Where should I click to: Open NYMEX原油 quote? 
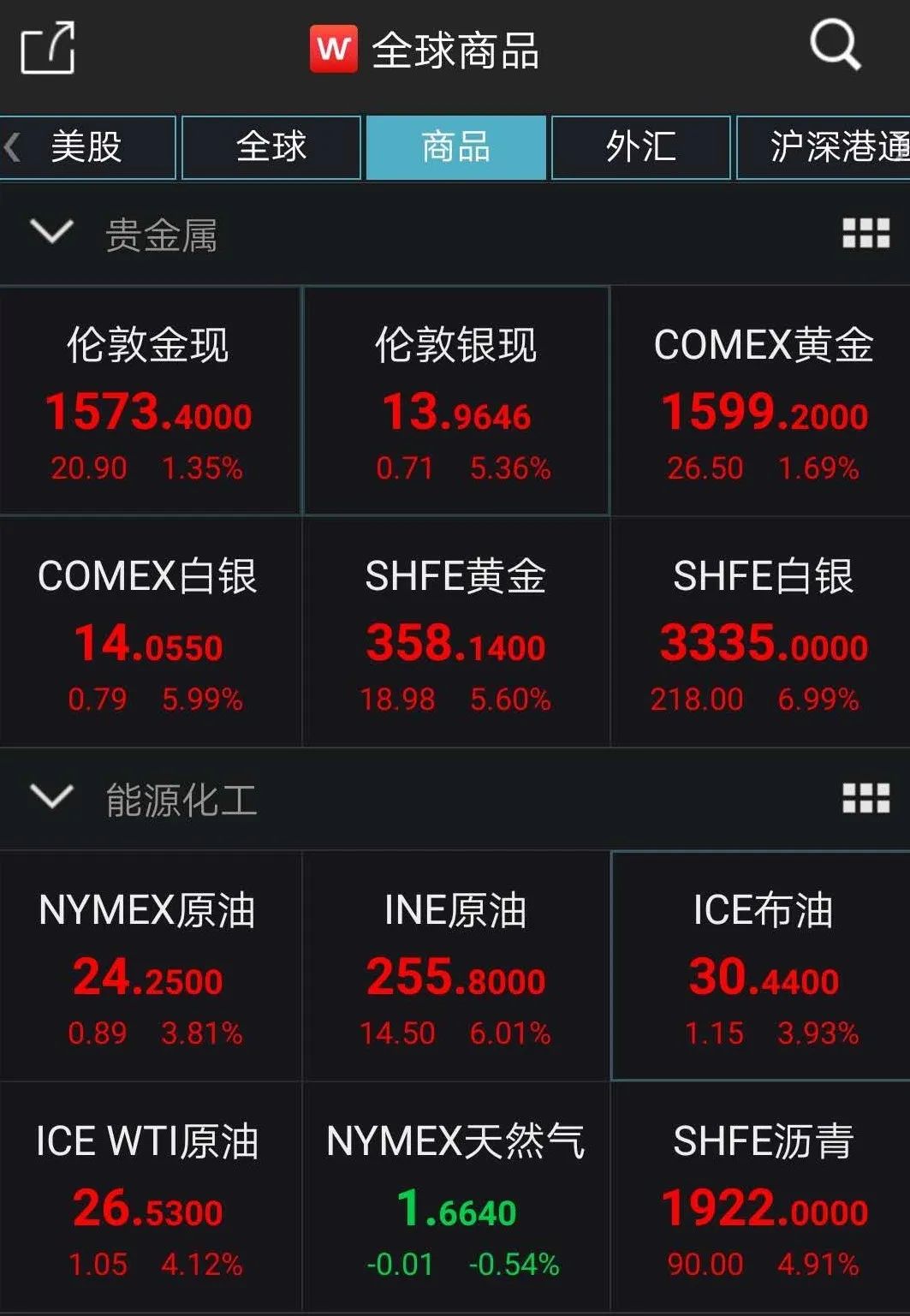(x=149, y=966)
